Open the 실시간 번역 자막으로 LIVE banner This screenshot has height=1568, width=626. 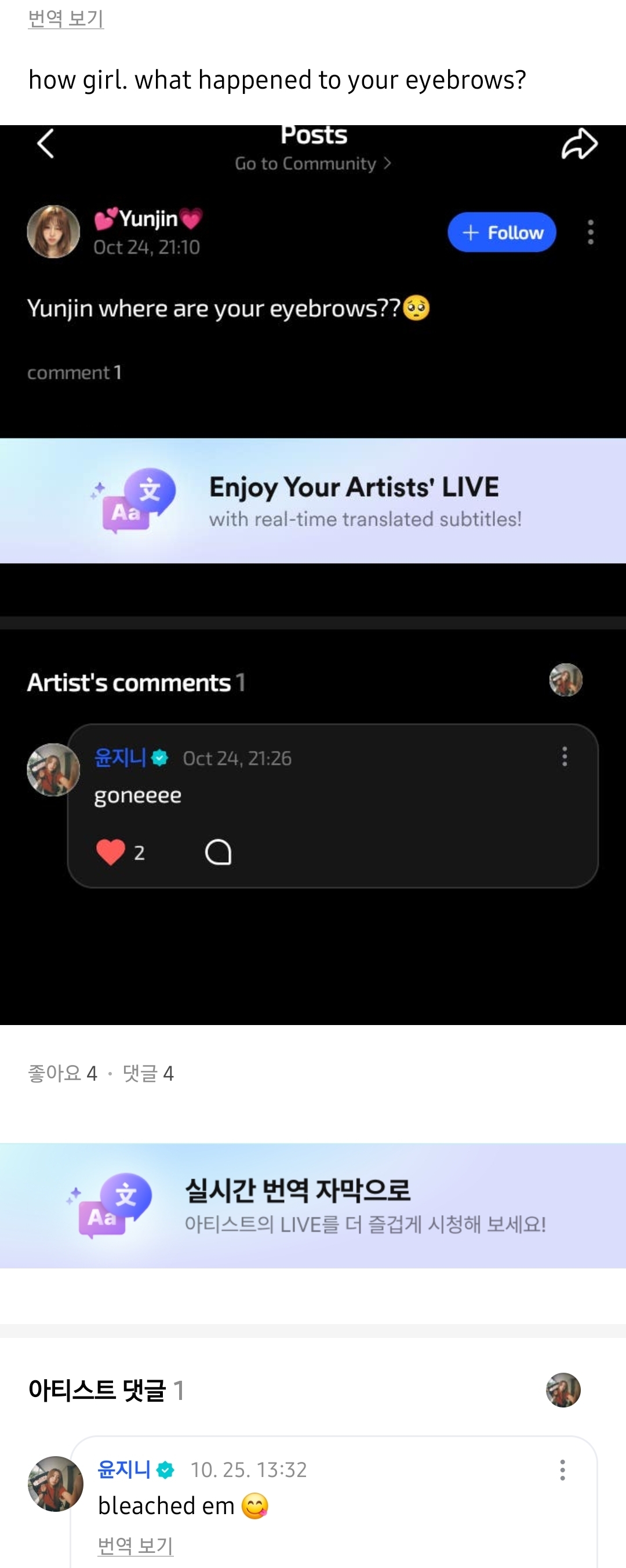pyautogui.click(x=313, y=1205)
